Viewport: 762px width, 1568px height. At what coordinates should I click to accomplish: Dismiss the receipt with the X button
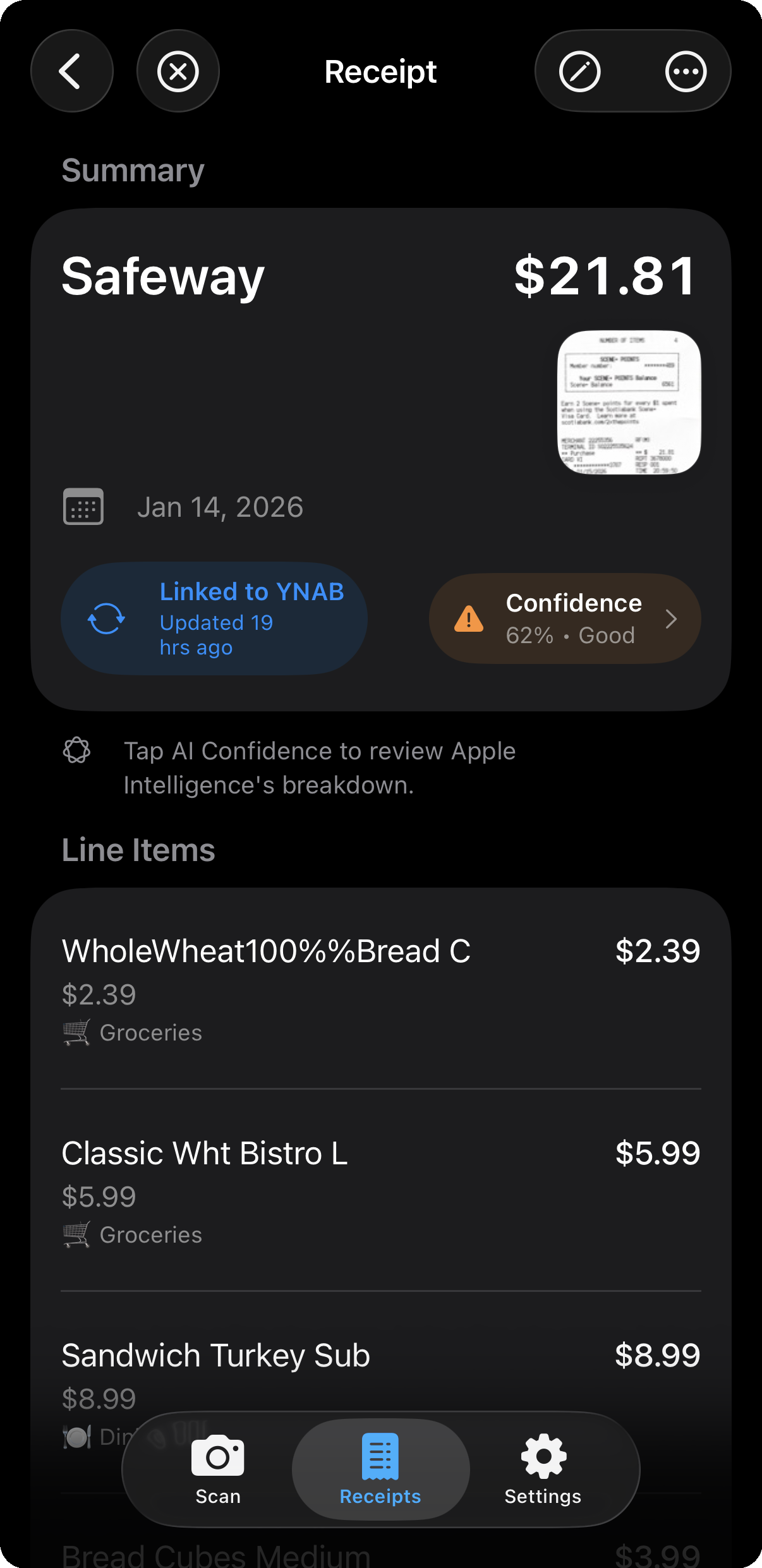178,71
